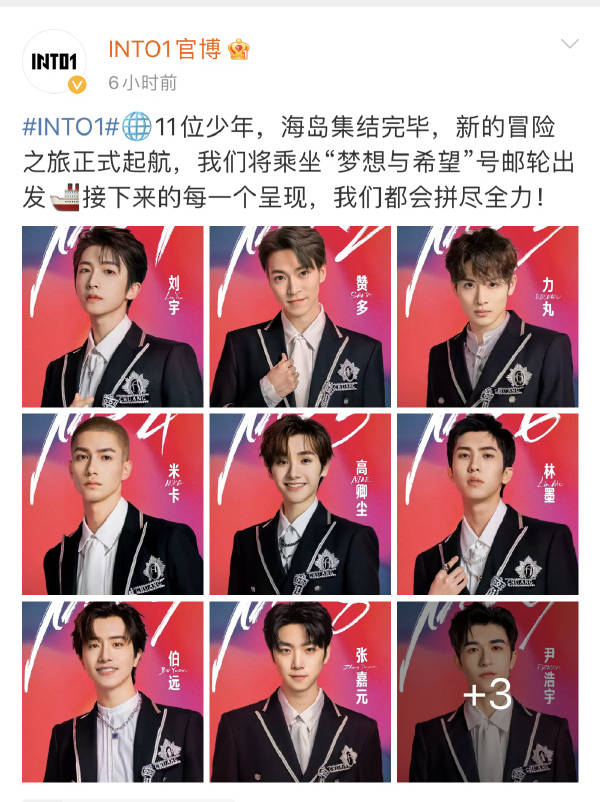View the 赞多 photo tile
The height and width of the screenshot is (802, 600).
pos(300,316)
